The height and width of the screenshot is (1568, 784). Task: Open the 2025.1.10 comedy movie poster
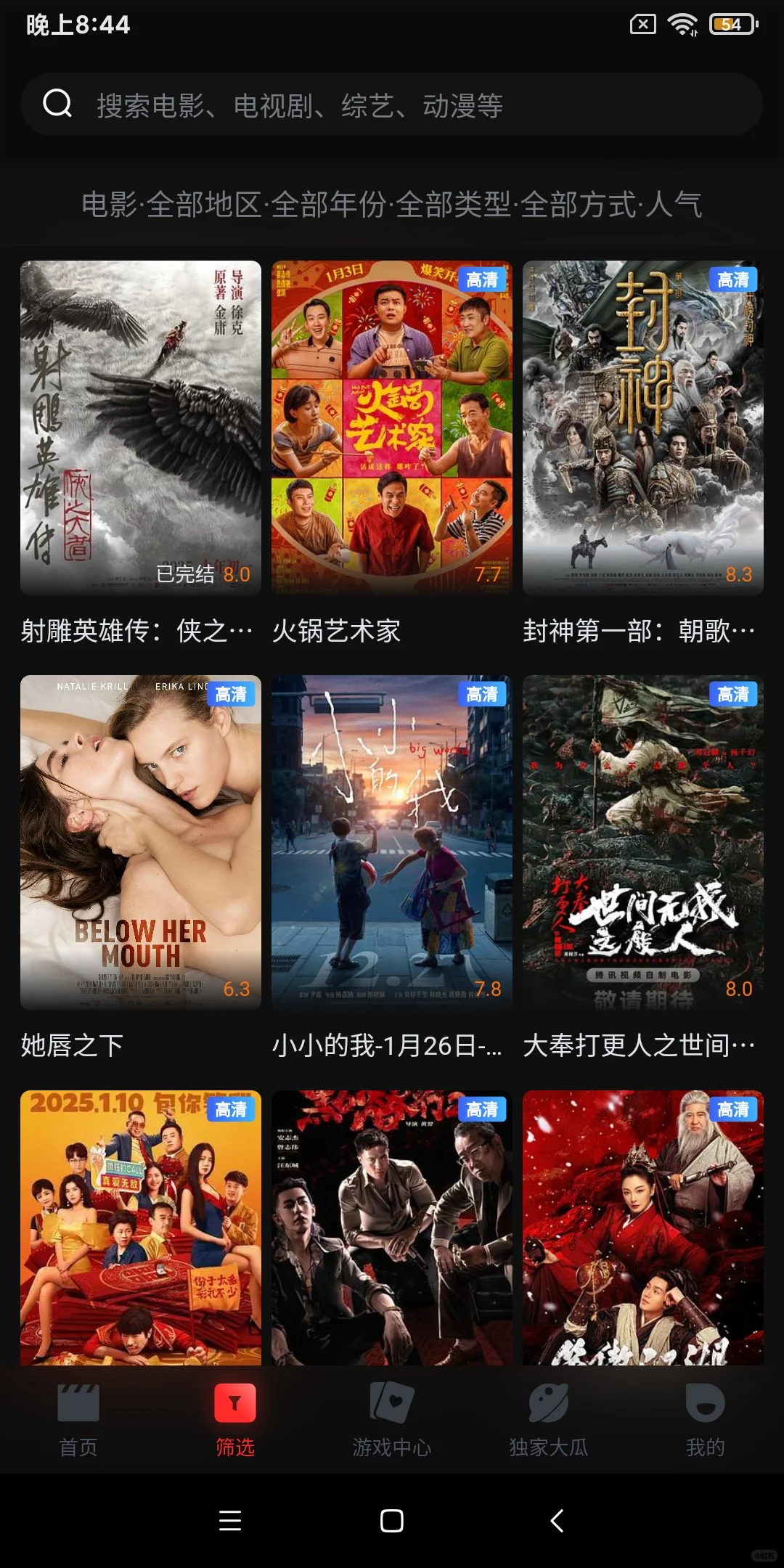pyautogui.click(x=140, y=1227)
